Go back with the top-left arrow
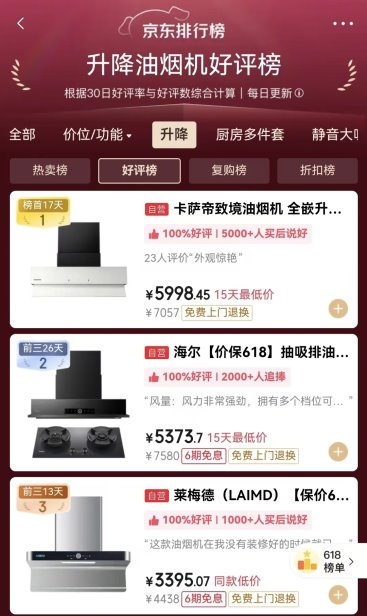Viewport: 367px width, 616px height. pyautogui.click(x=21, y=24)
